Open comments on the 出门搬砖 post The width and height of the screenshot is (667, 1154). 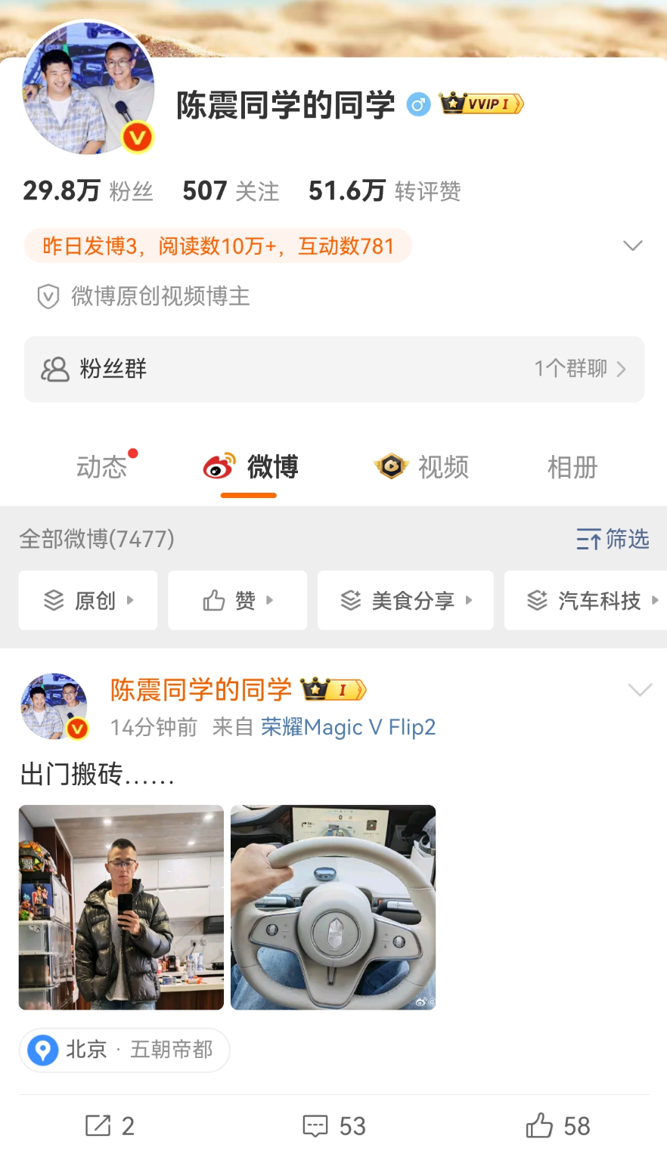pos(334,1126)
